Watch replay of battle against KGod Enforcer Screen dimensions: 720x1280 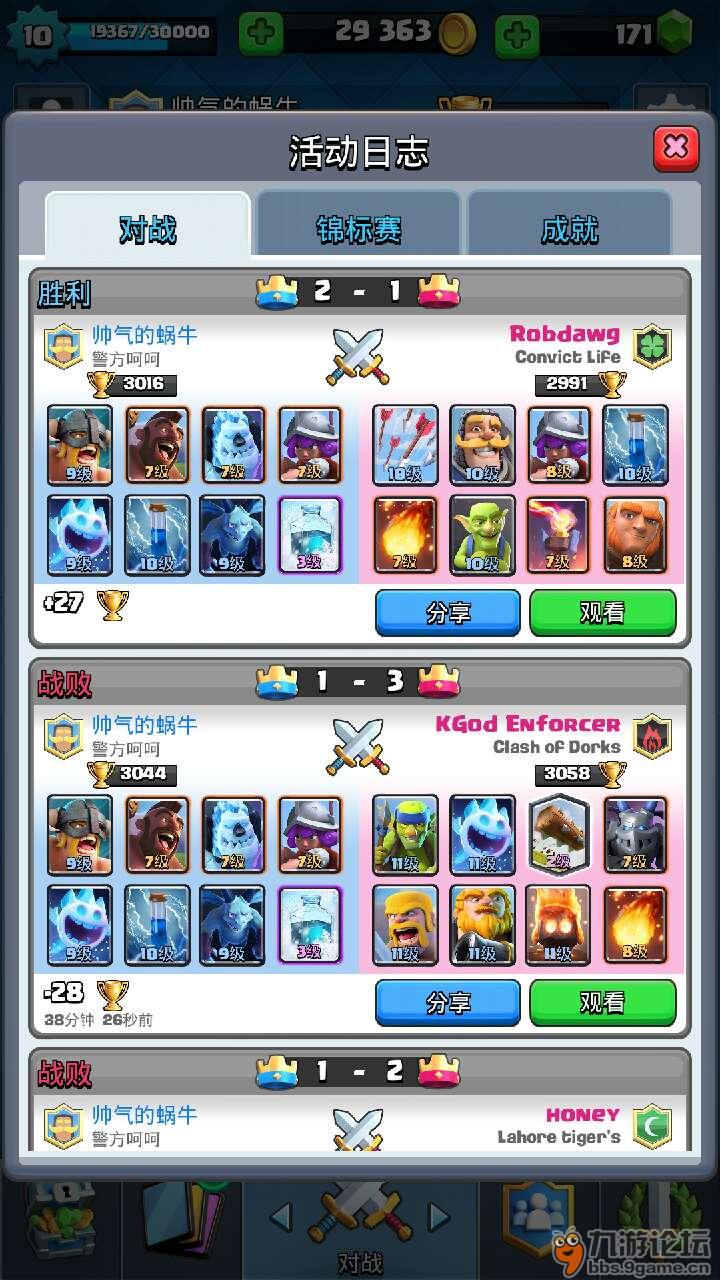[x=602, y=1001]
